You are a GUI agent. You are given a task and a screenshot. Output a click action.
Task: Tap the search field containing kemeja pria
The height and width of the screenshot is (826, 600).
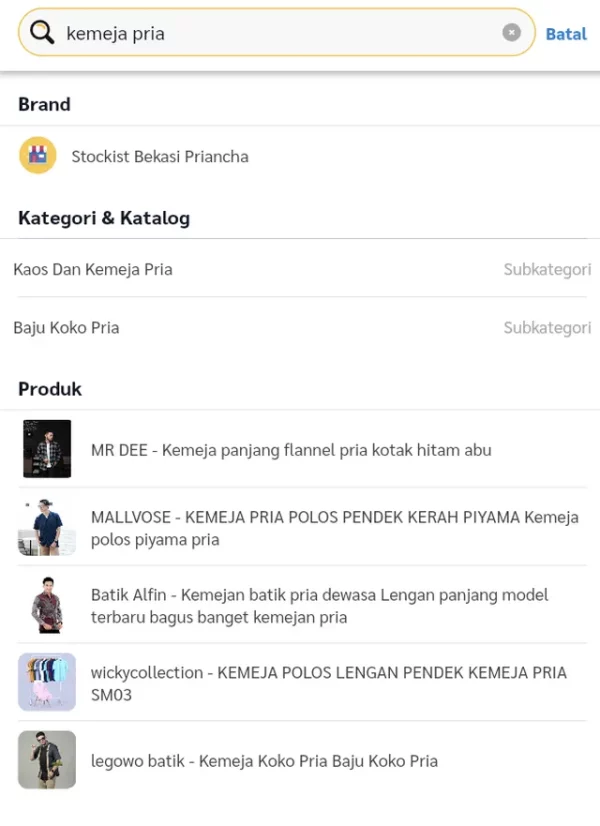pos(280,33)
